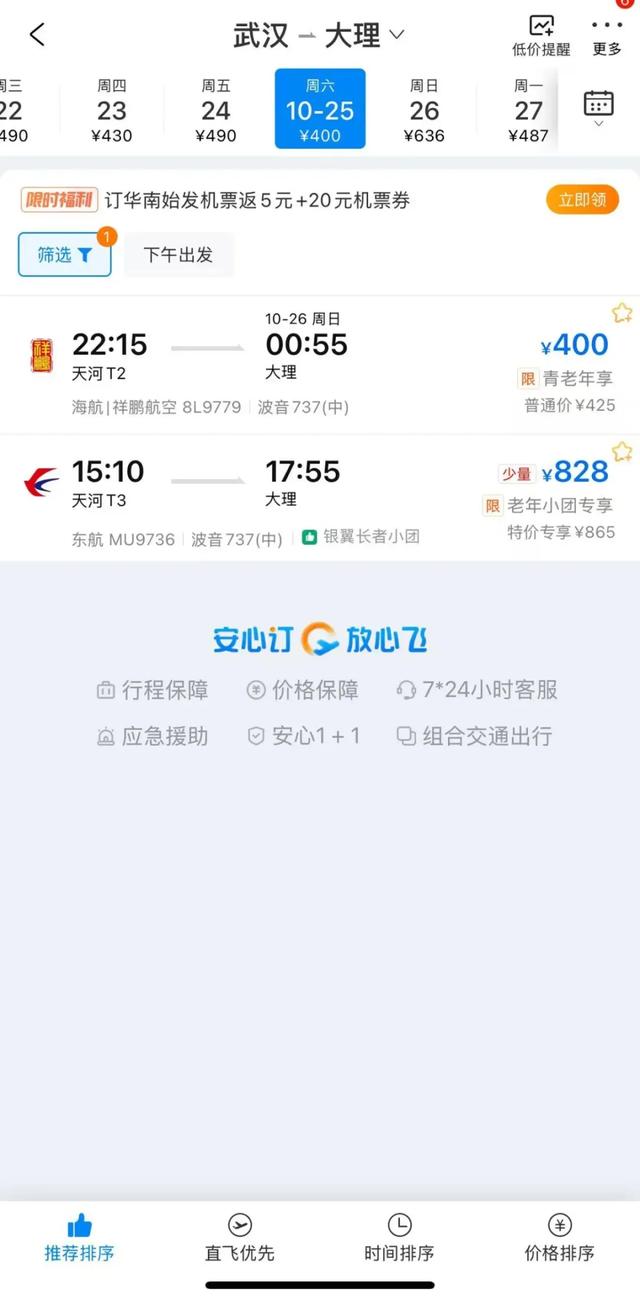Sort by 推荐排序
The width and height of the screenshot is (640, 1300).
pyautogui.click(x=79, y=1238)
